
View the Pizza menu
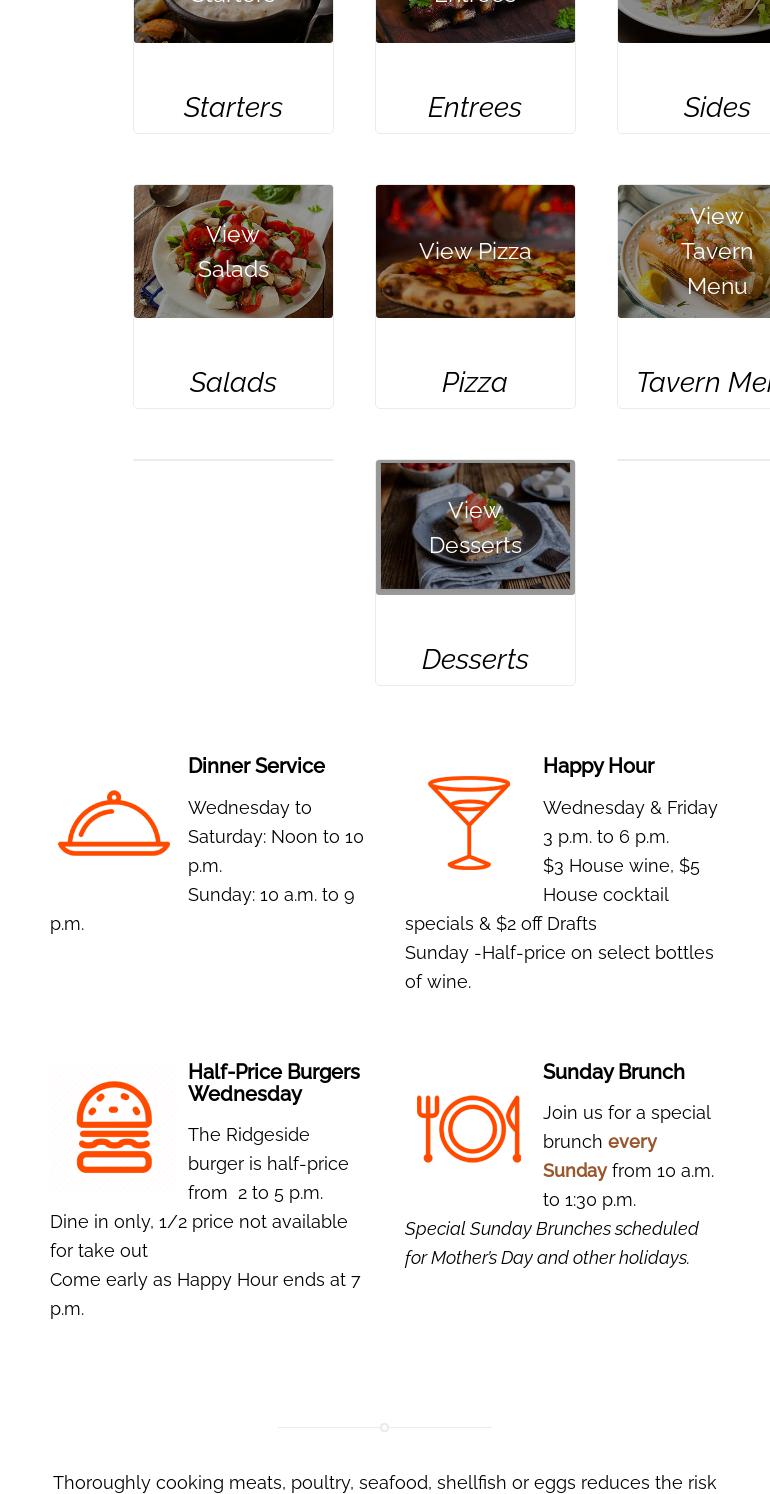[475, 251]
